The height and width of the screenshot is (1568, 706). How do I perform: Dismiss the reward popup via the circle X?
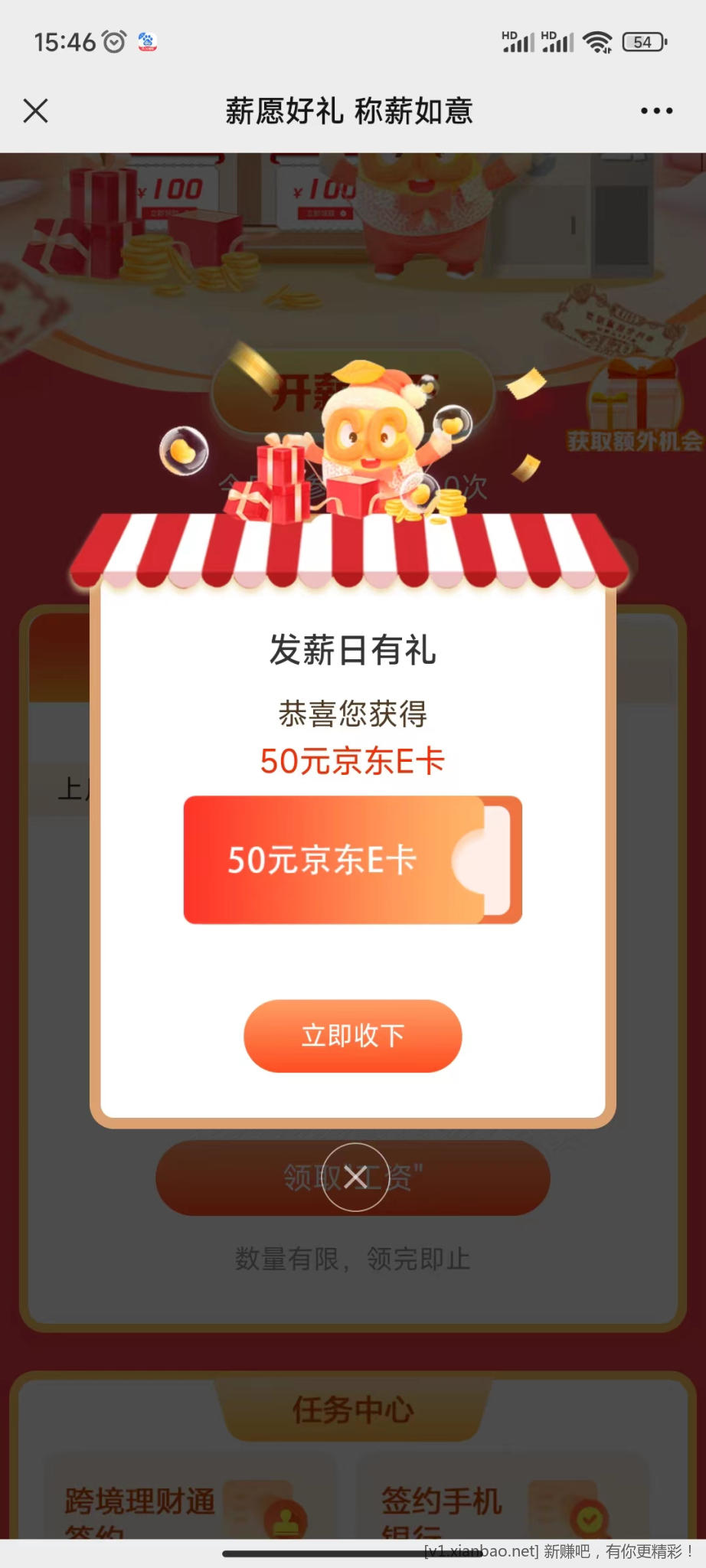tap(355, 1177)
